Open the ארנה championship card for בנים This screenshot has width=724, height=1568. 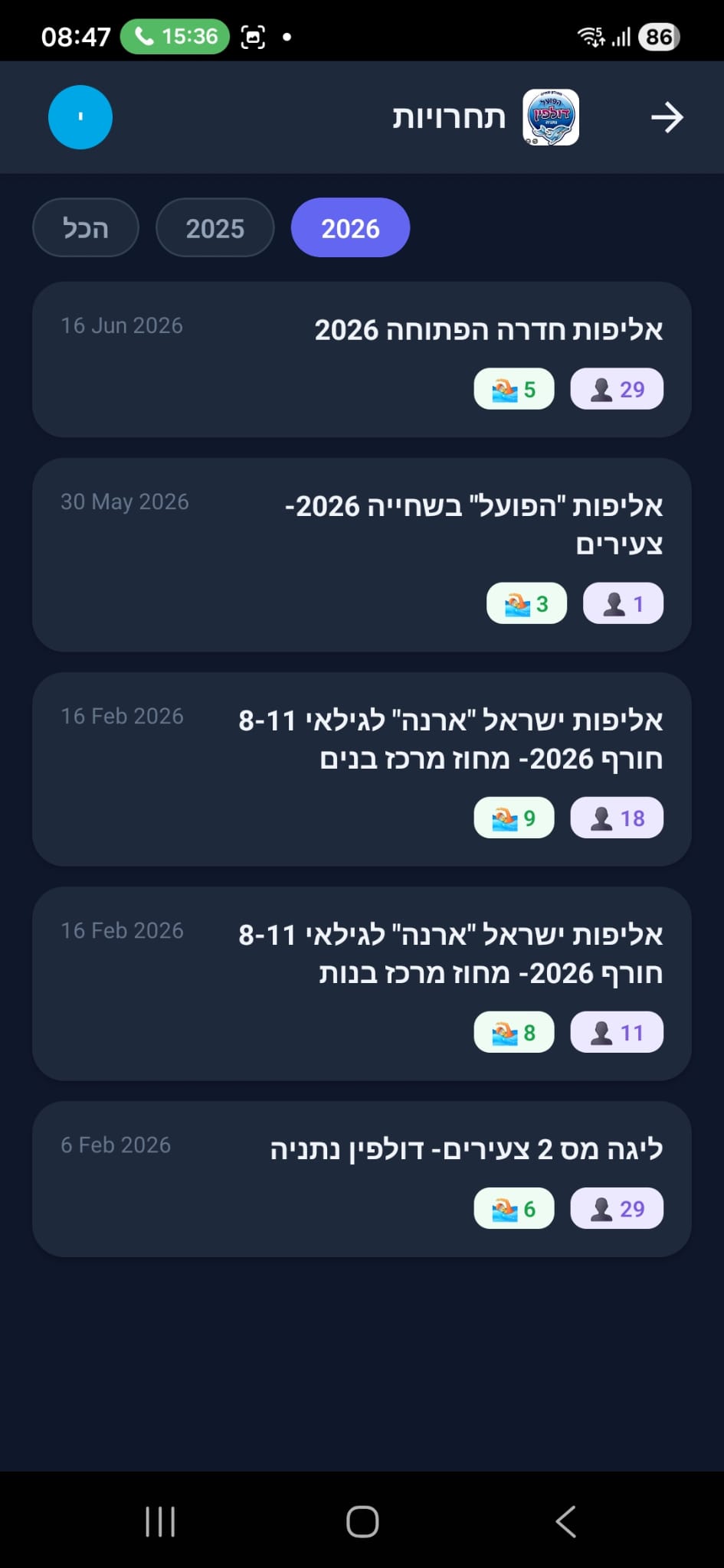pos(362,769)
